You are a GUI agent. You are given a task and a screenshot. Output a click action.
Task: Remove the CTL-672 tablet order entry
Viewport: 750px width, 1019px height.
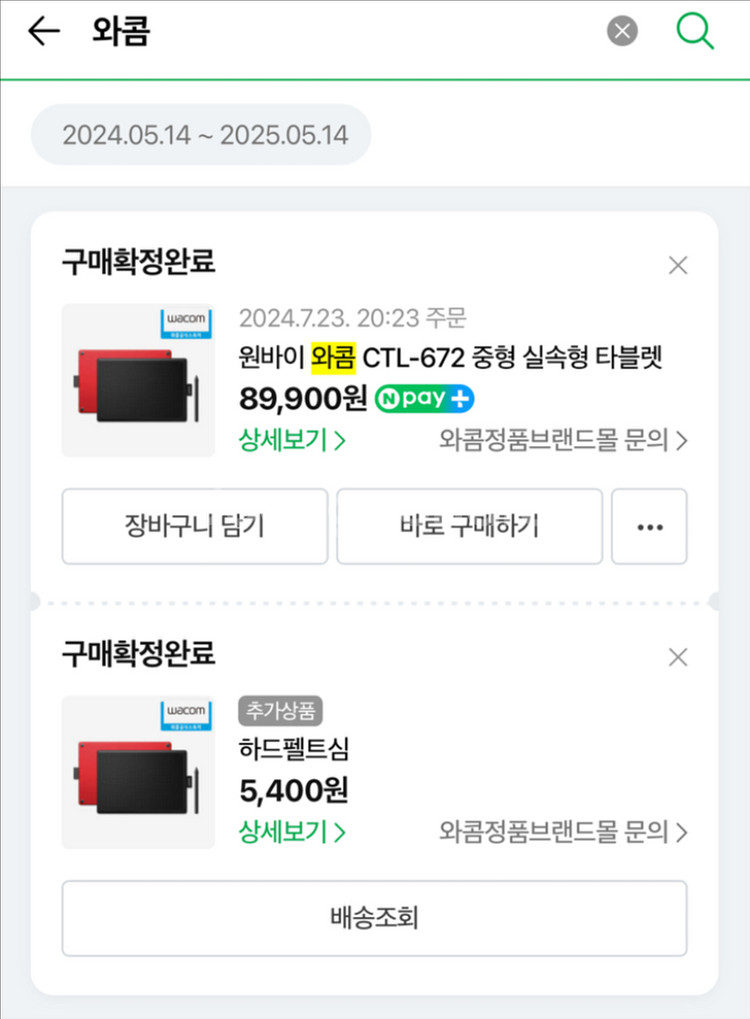click(678, 265)
